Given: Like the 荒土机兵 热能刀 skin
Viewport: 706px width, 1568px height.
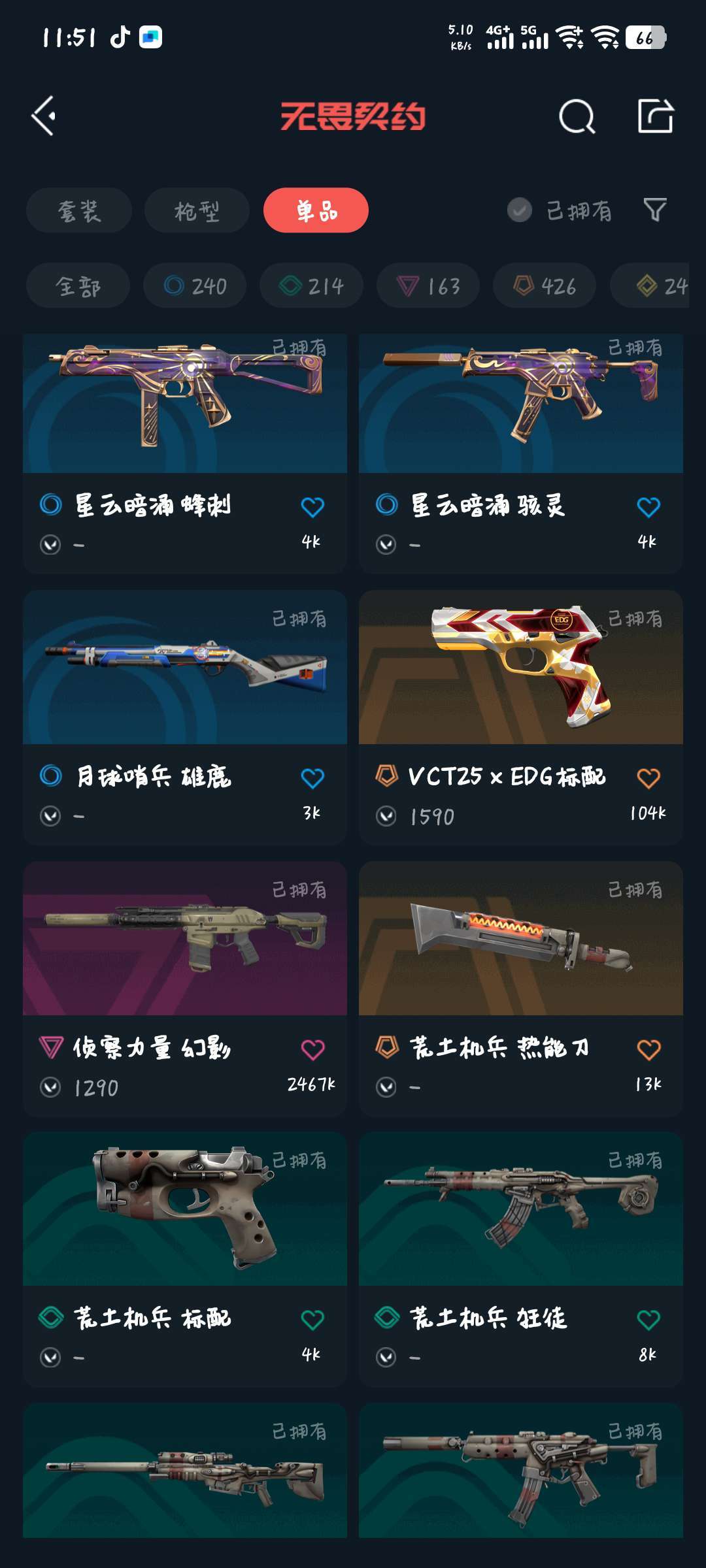Looking at the screenshot, I should [648, 1049].
